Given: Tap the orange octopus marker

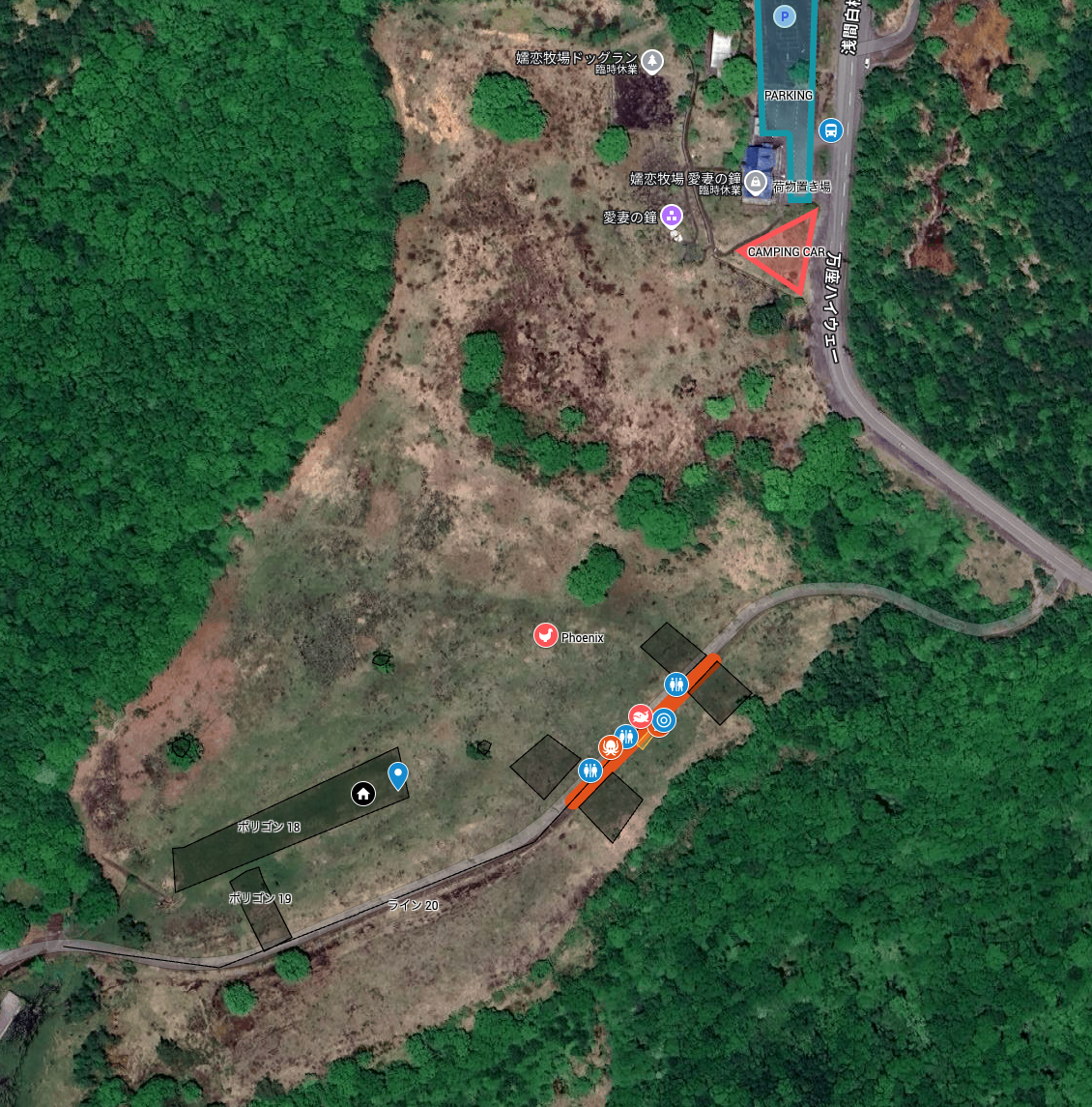Looking at the screenshot, I should coord(609,746).
